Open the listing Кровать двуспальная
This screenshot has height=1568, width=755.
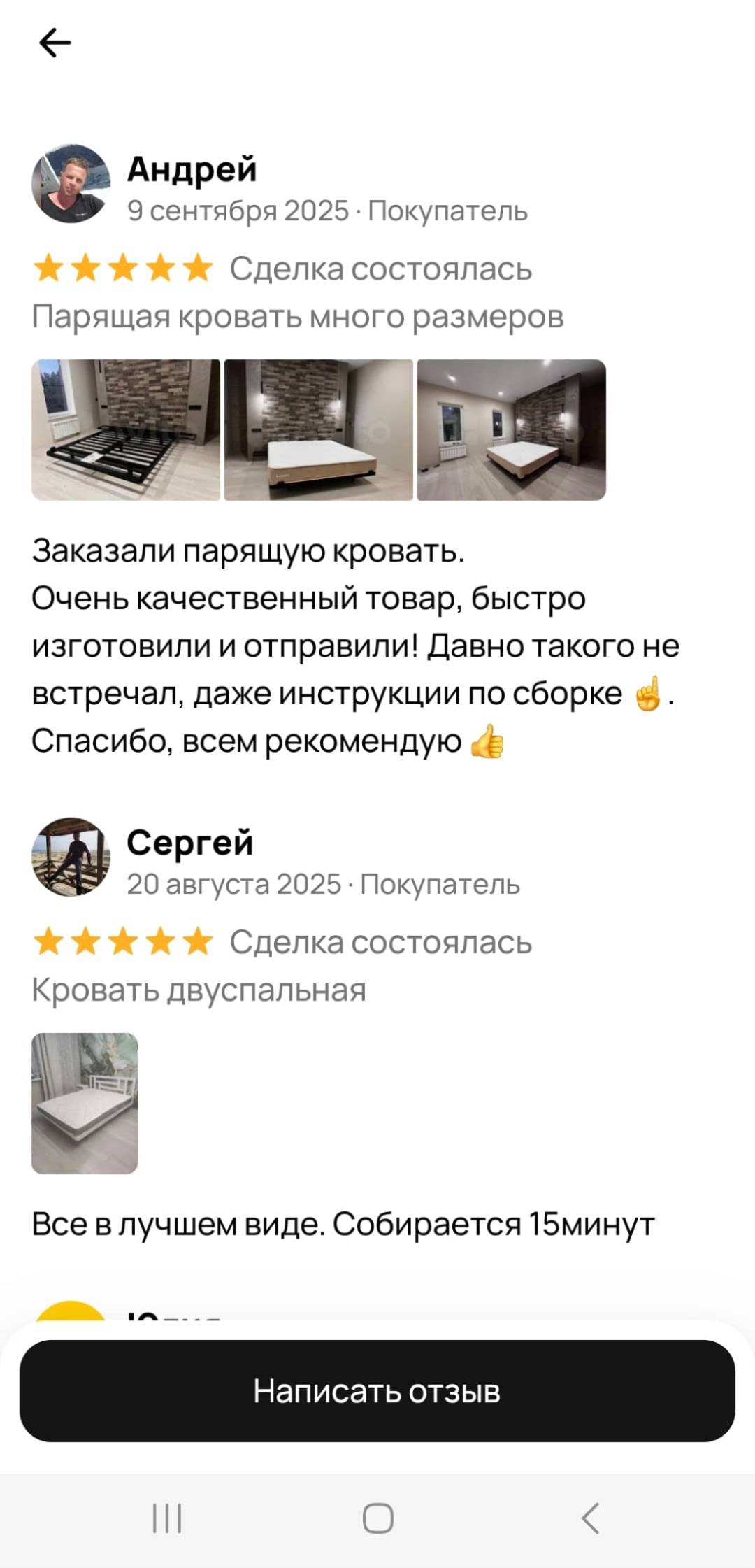pyautogui.click(x=199, y=990)
